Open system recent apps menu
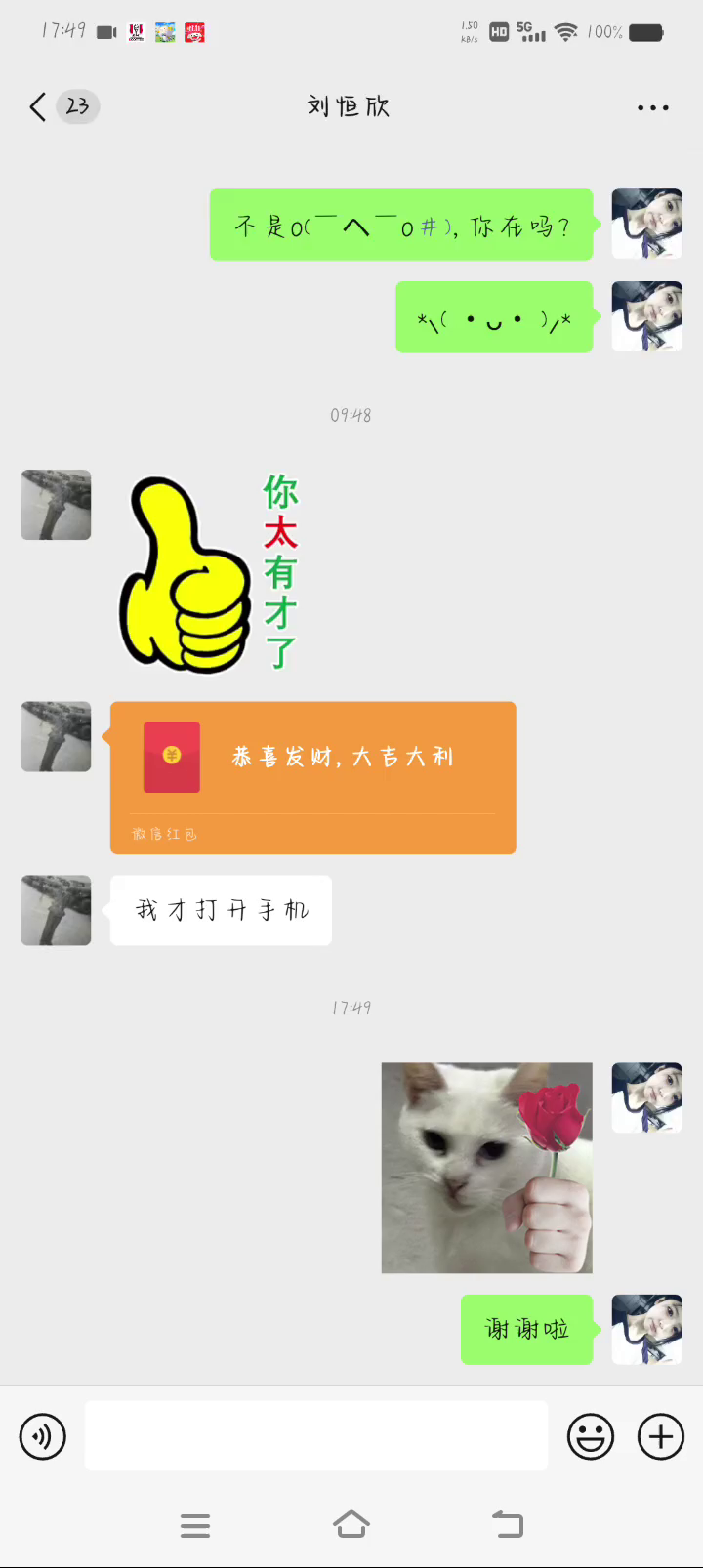 pyautogui.click(x=195, y=1525)
